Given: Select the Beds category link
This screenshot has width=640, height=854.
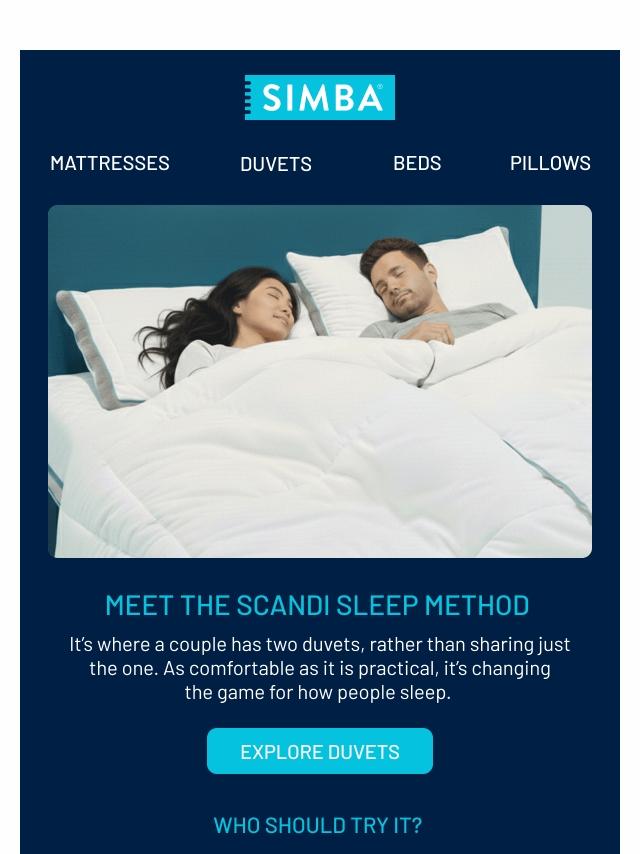Looking at the screenshot, I should click(x=417, y=163).
